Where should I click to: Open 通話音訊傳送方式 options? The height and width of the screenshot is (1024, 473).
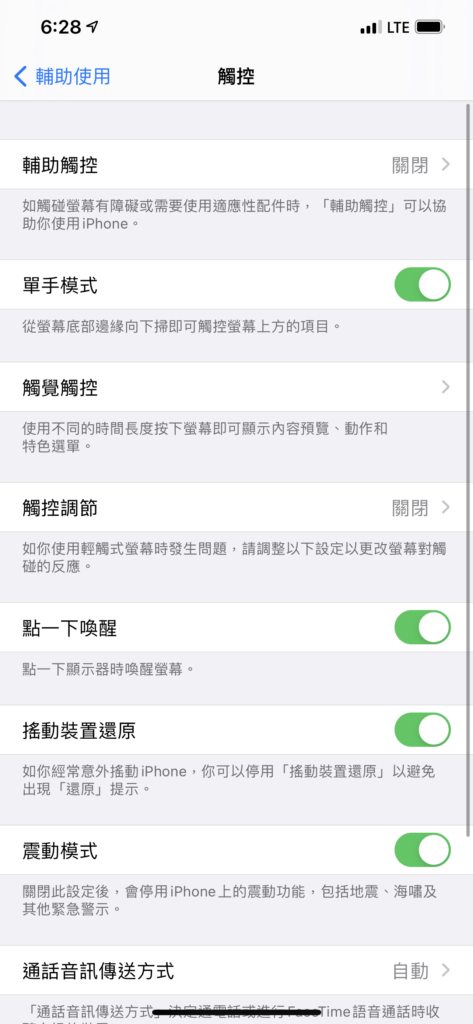point(236,970)
